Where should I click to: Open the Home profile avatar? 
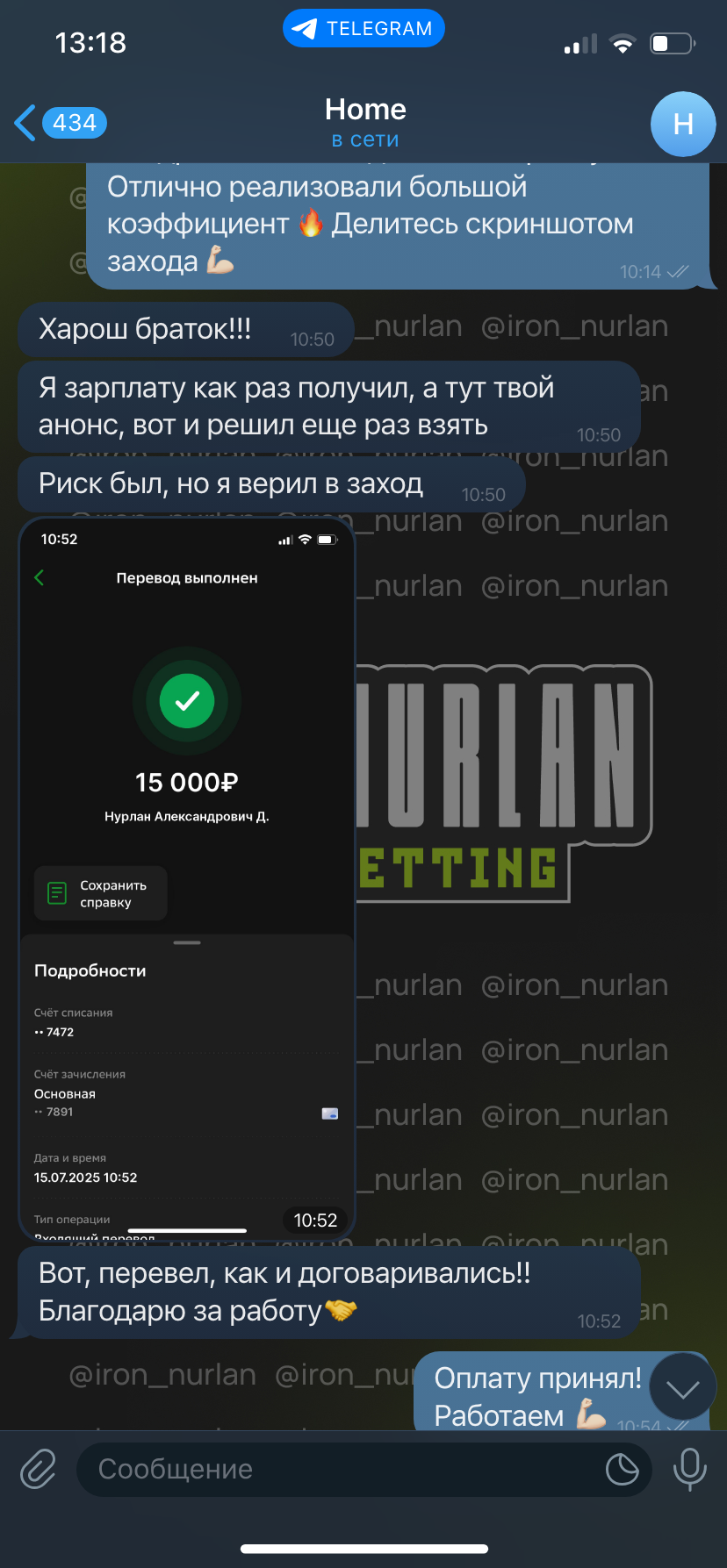click(x=683, y=124)
